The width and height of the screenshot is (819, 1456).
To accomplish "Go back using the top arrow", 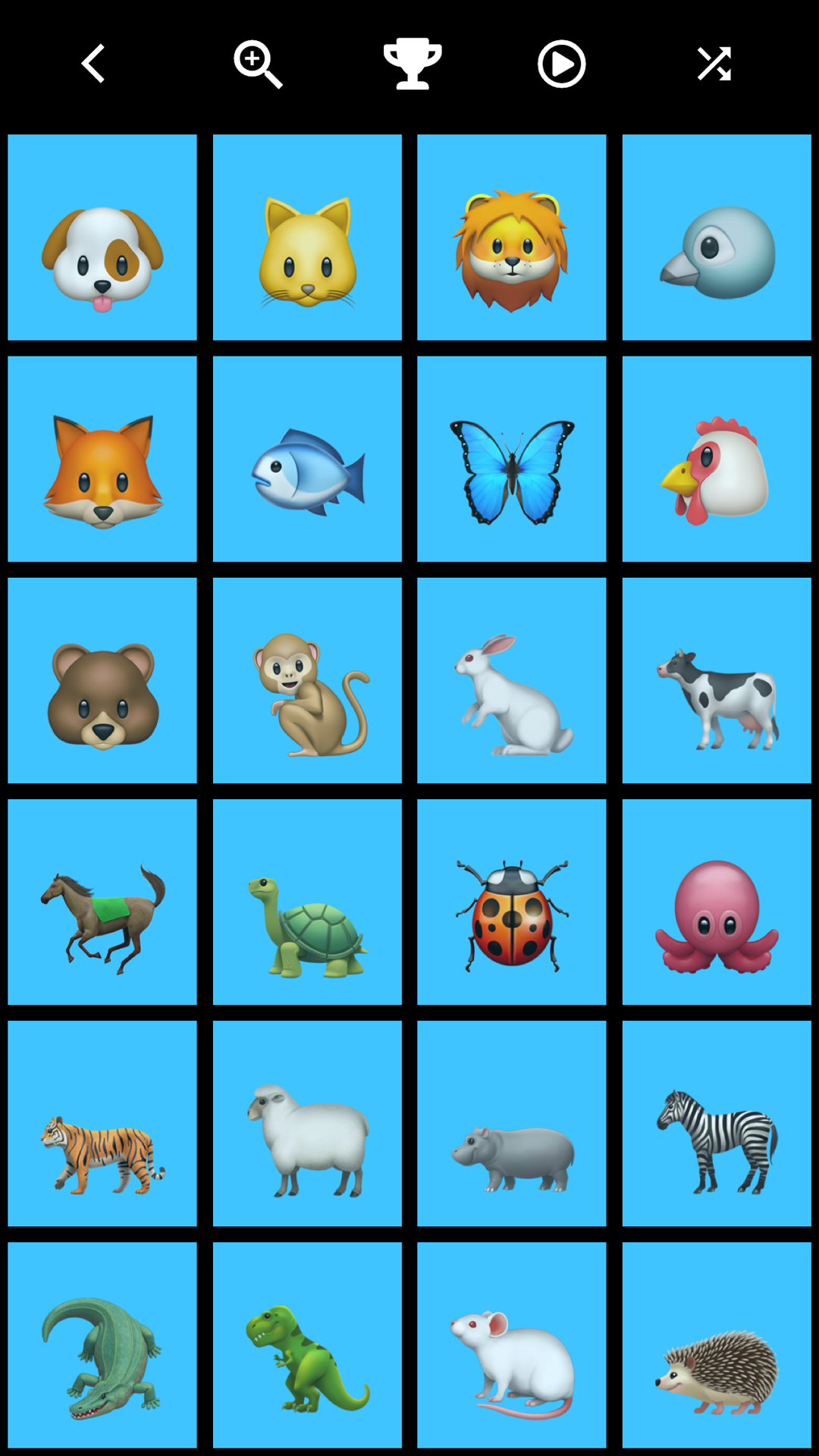I will [x=93, y=64].
